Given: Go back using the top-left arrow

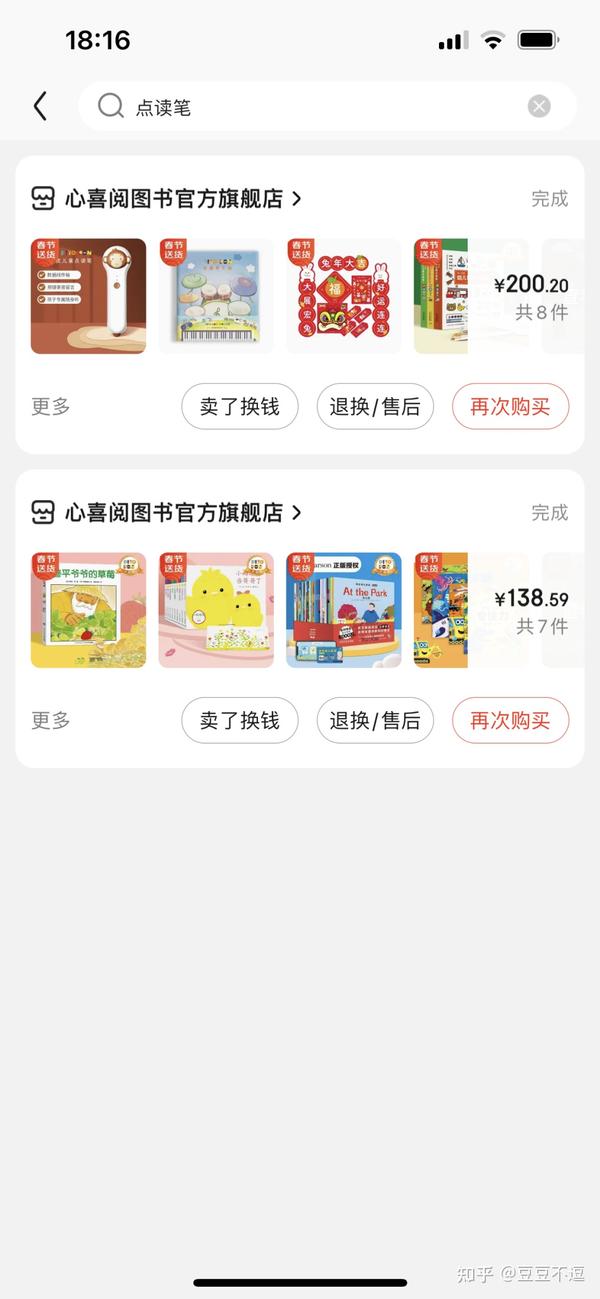Looking at the screenshot, I should point(40,106).
